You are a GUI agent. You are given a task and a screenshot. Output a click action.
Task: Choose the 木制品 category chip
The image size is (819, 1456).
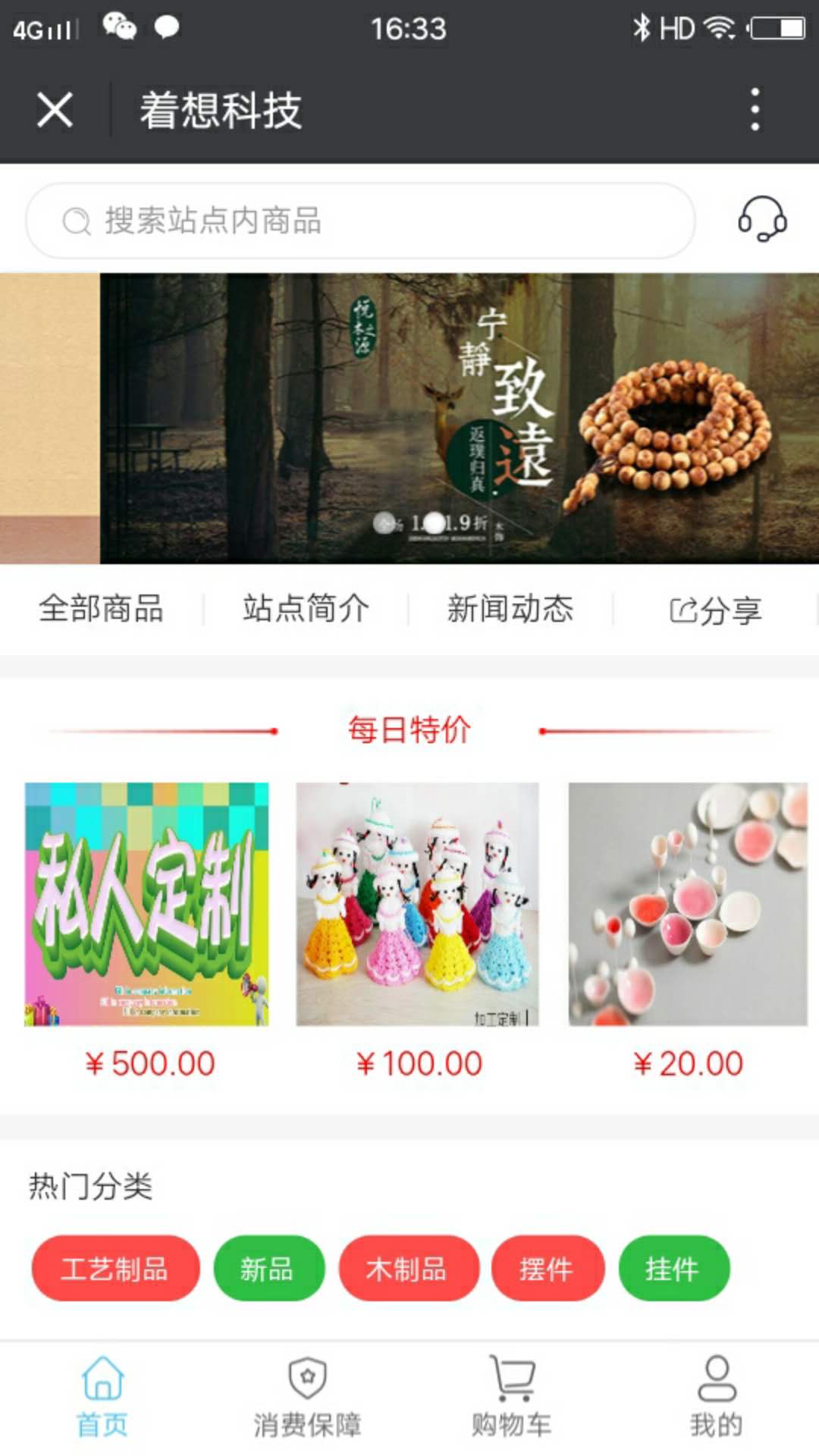pos(408,1269)
